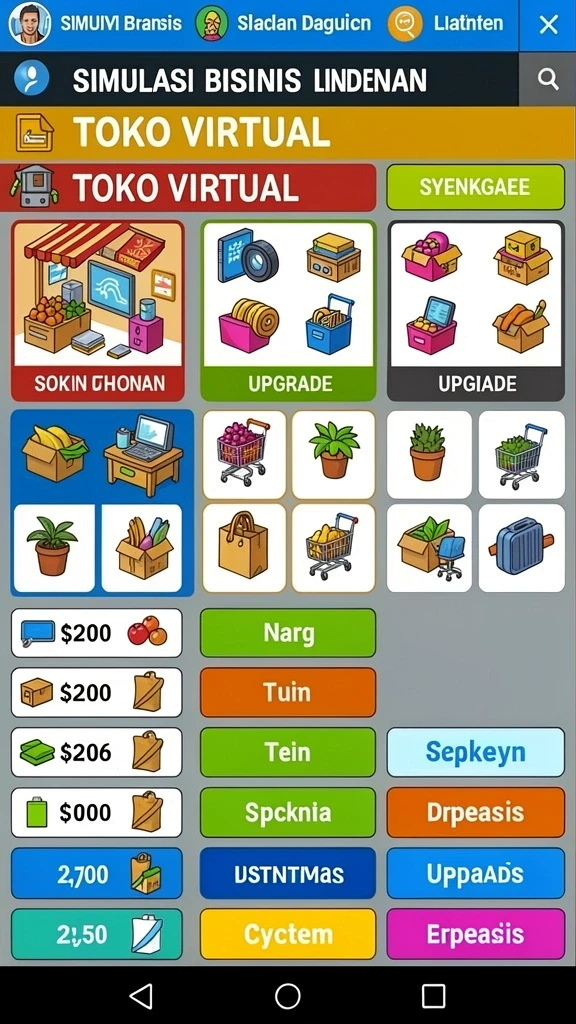This screenshot has height=1024, width=576.
Task: Close the screen with the X icon
Action: [x=548, y=25]
